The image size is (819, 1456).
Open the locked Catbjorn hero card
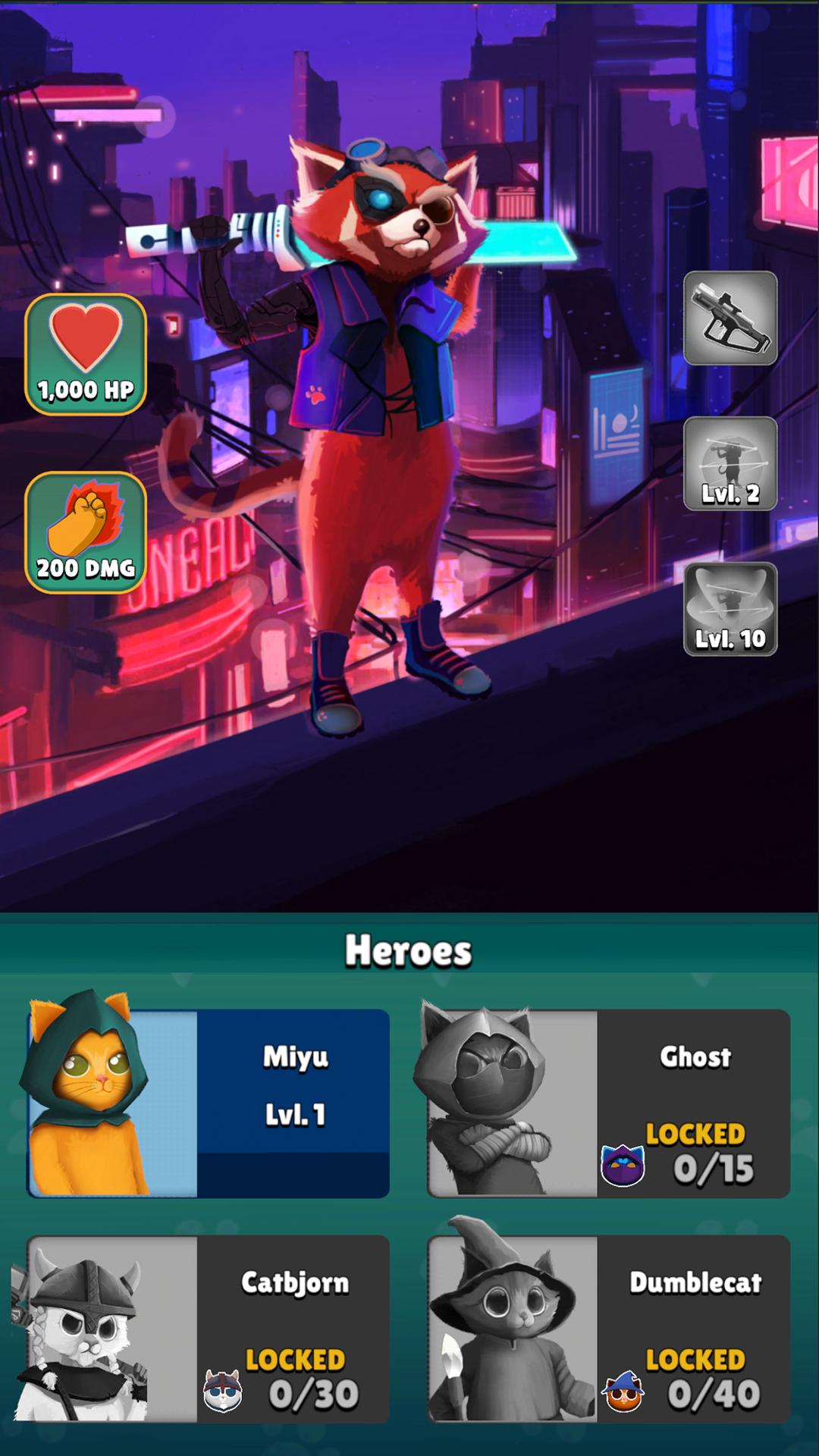coord(209,1329)
